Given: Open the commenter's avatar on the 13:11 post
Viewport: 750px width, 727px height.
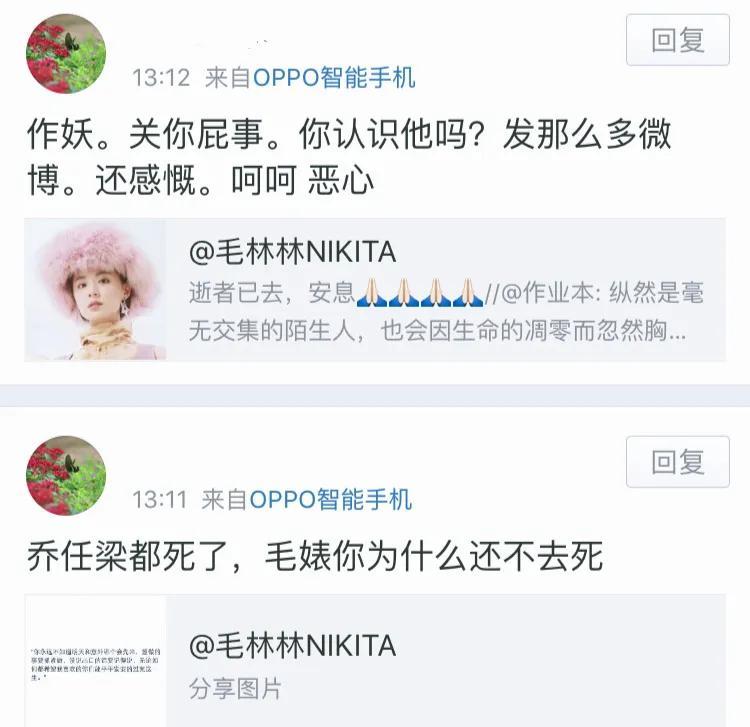Looking at the screenshot, I should pos(66,476).
